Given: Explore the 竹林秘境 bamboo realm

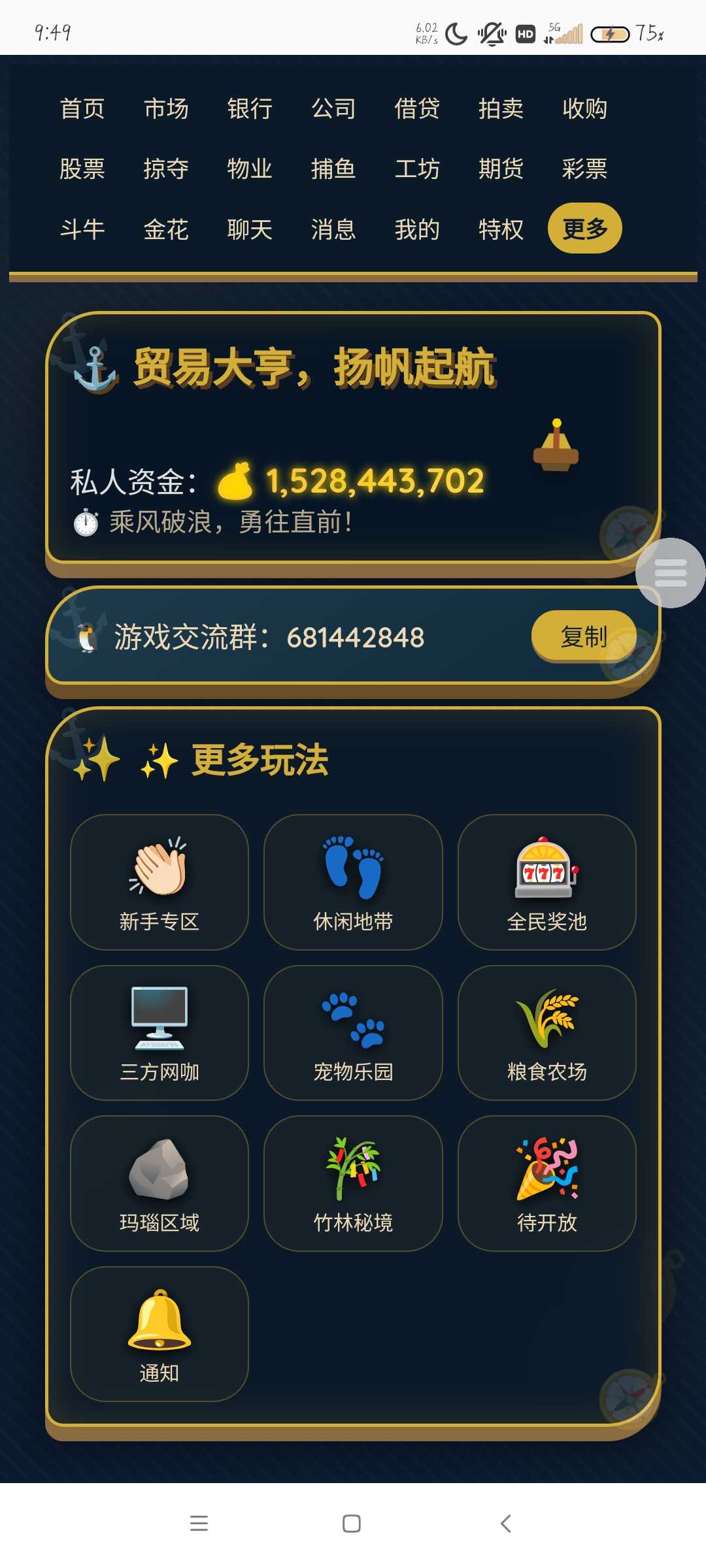Looking at the screenshot, I should (353, 1183).
